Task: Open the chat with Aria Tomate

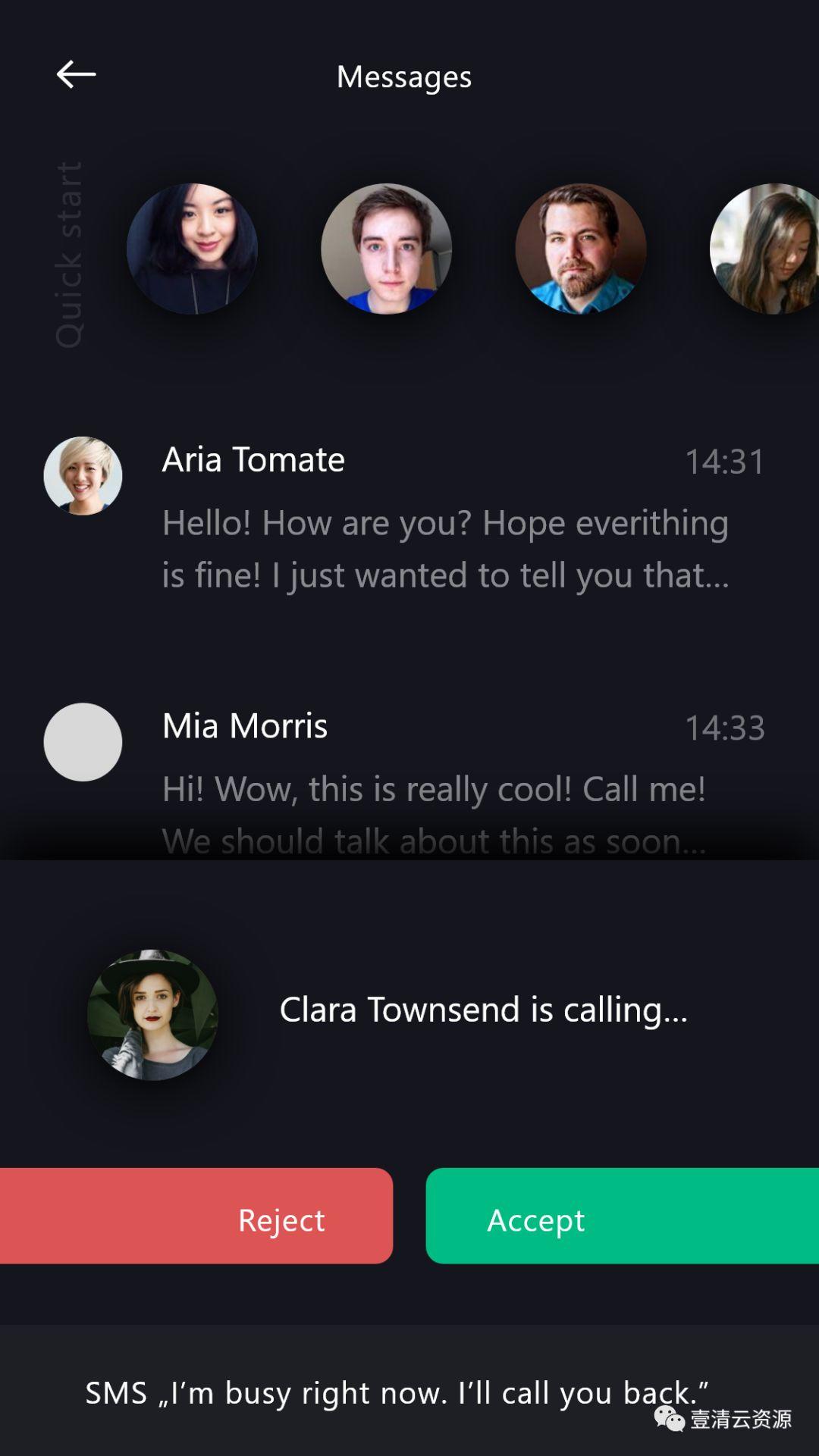Action: point(444,515)
